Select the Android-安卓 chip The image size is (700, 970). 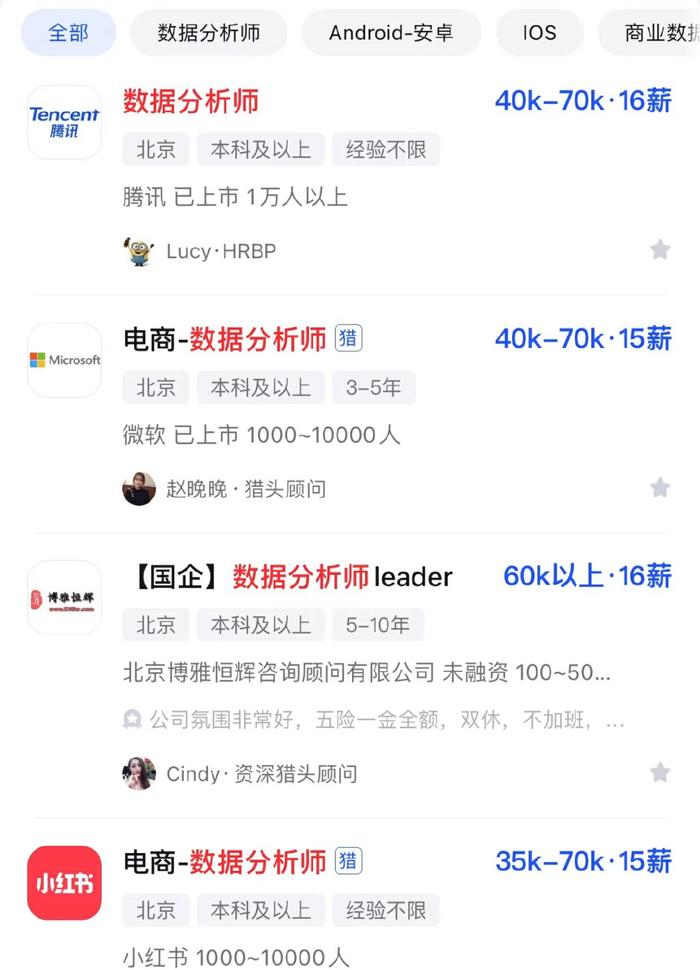click(x=391, y=33)
